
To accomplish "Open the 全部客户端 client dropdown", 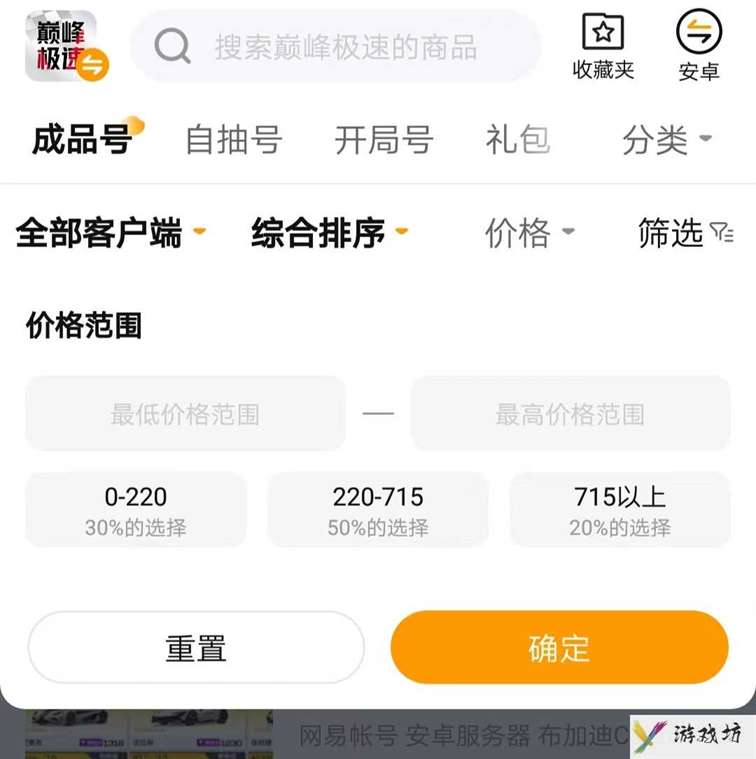I will coord(110,233).
